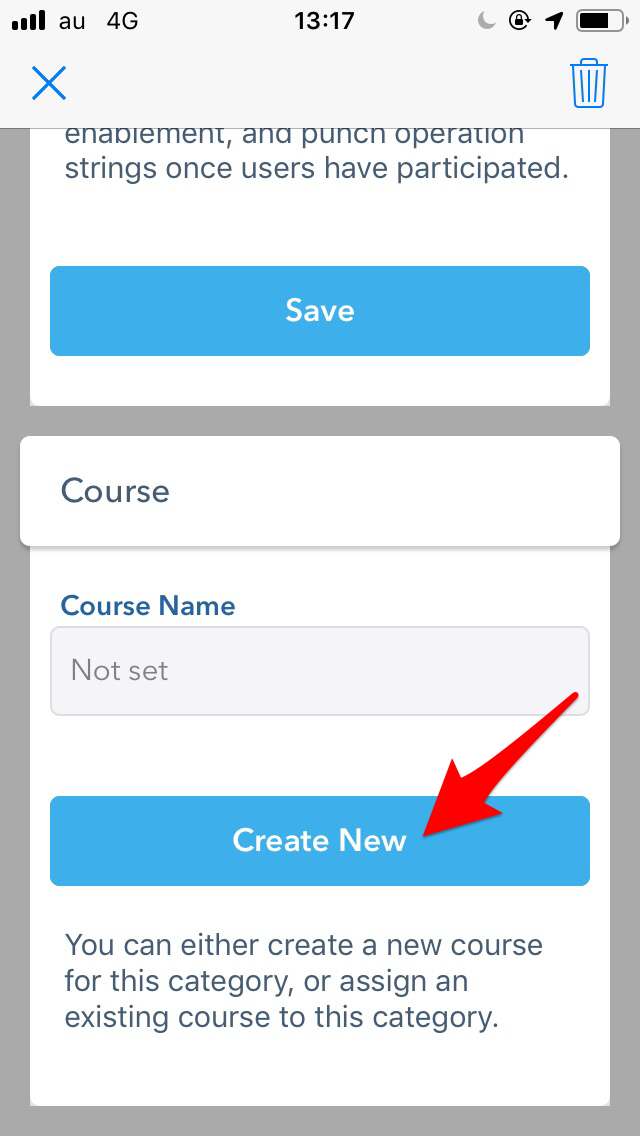This screenshot has height=1136, width=640.
Task: Tap the Course section header
Action: (320, 491)
